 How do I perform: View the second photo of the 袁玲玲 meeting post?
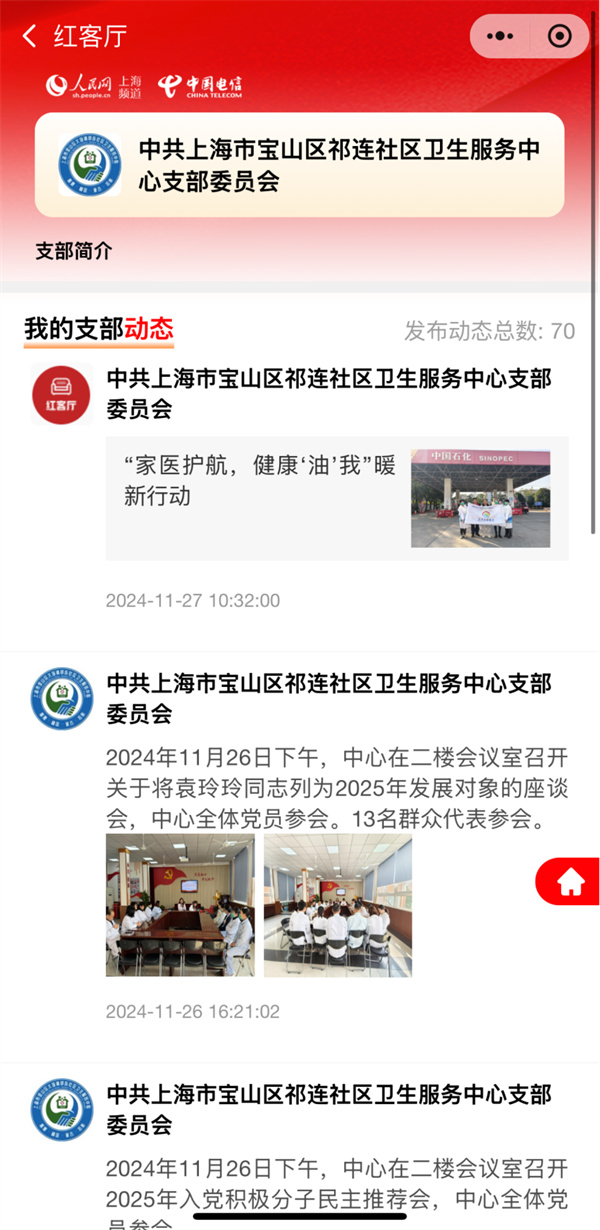pyautogui.click(x=338, y=905)
